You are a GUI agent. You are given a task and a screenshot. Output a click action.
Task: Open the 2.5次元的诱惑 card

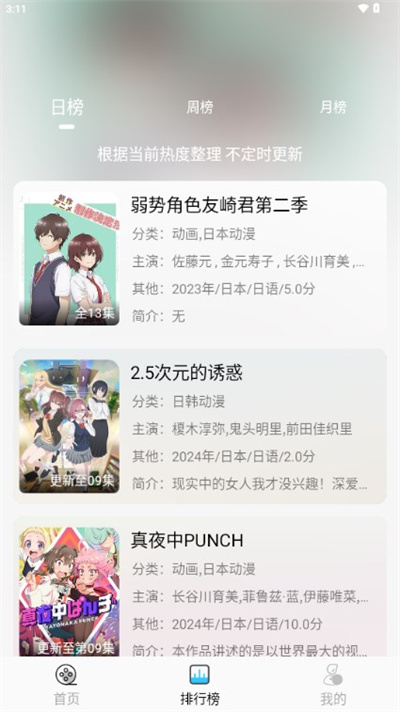coord(200,426)
